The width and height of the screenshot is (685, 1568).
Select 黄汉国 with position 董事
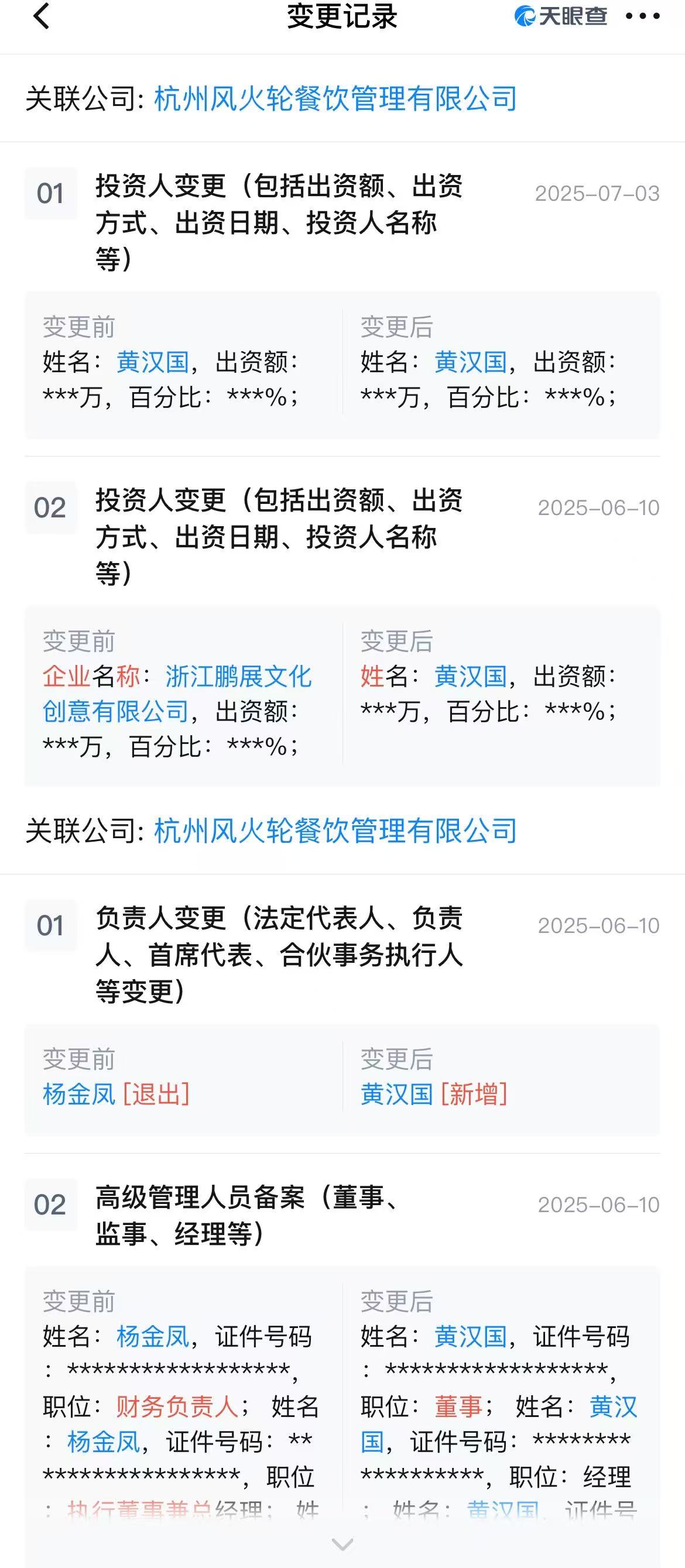point(471,1337)
